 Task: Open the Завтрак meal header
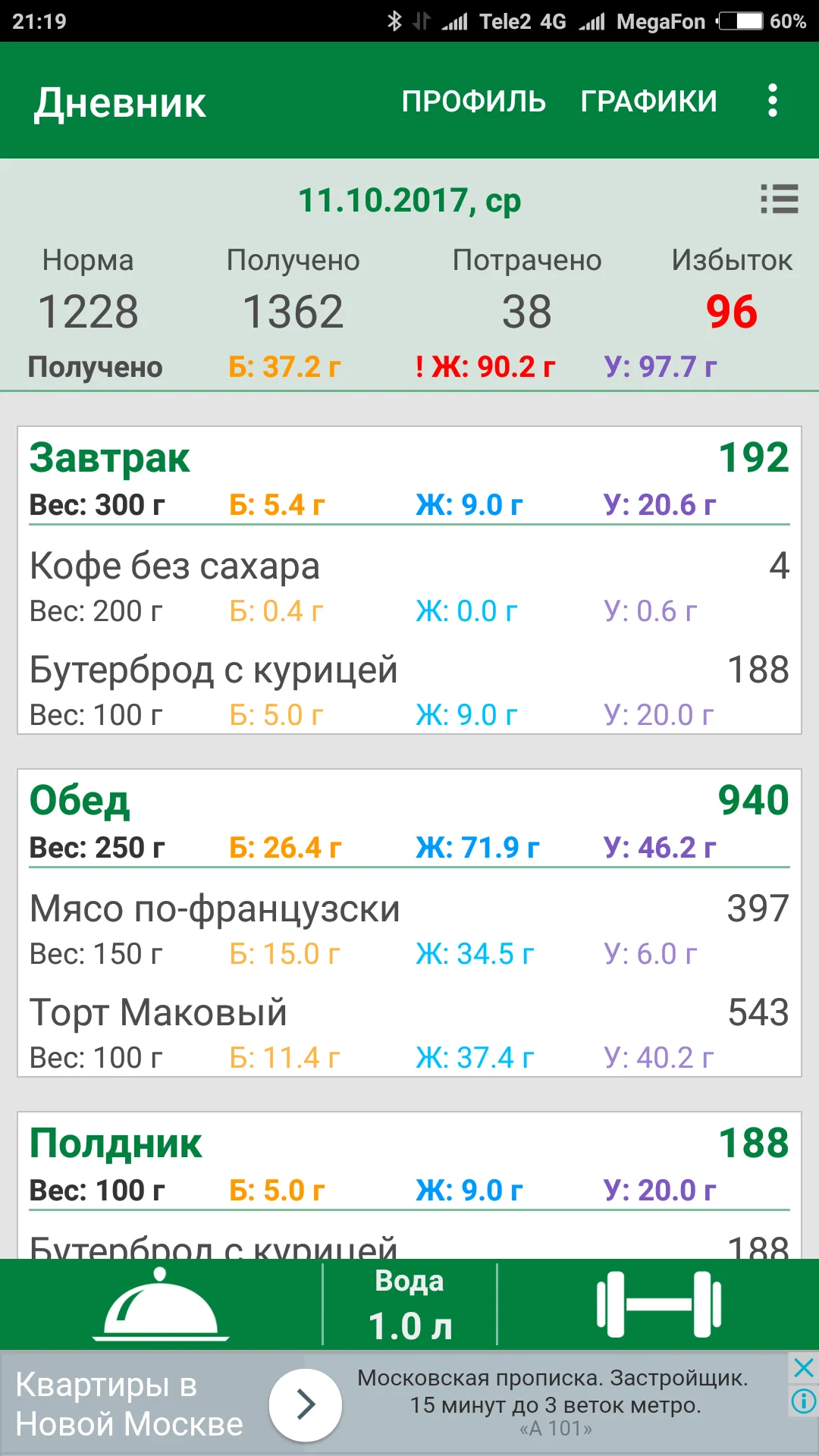(x=409, y=476)
